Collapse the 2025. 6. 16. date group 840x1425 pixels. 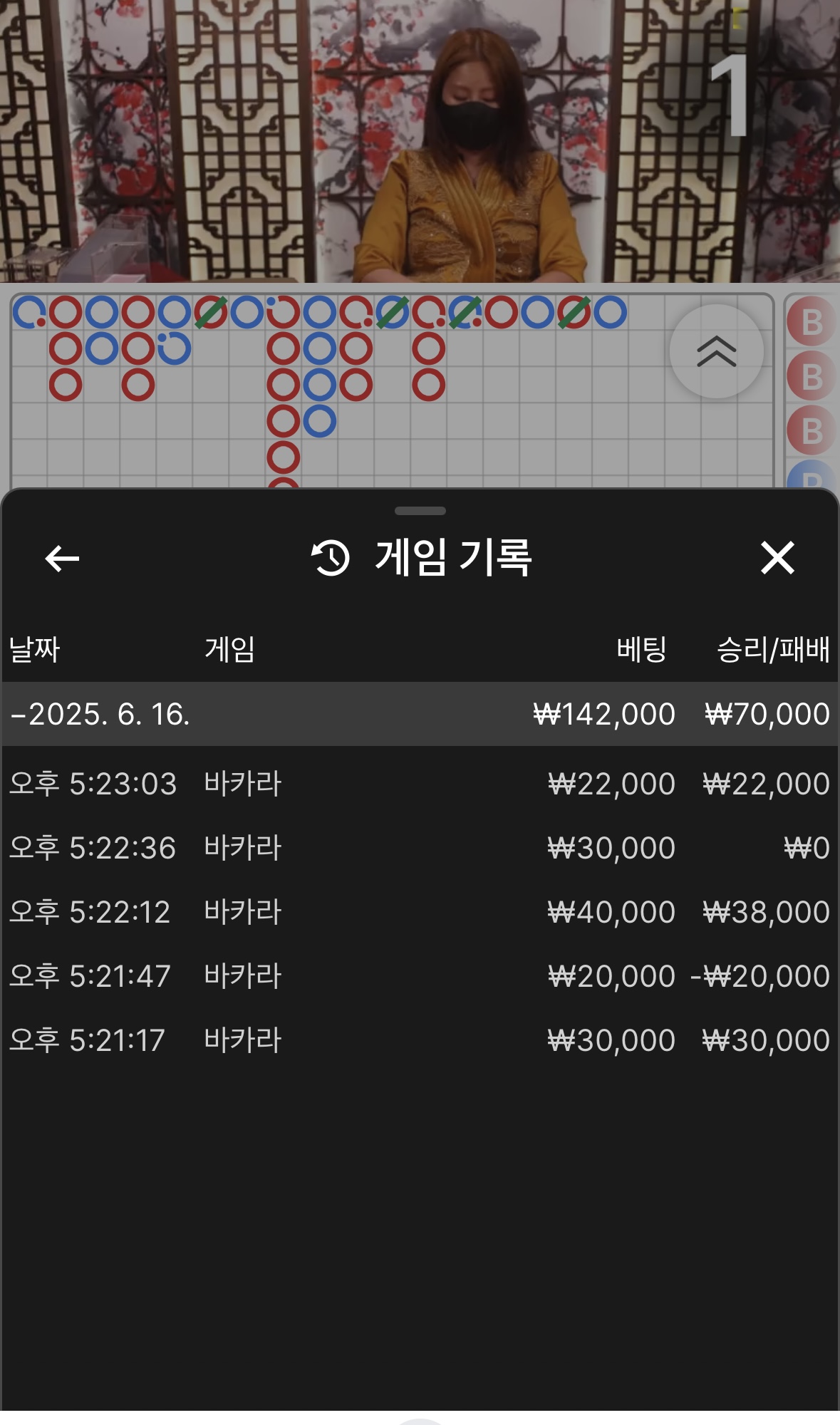(100, 714)
